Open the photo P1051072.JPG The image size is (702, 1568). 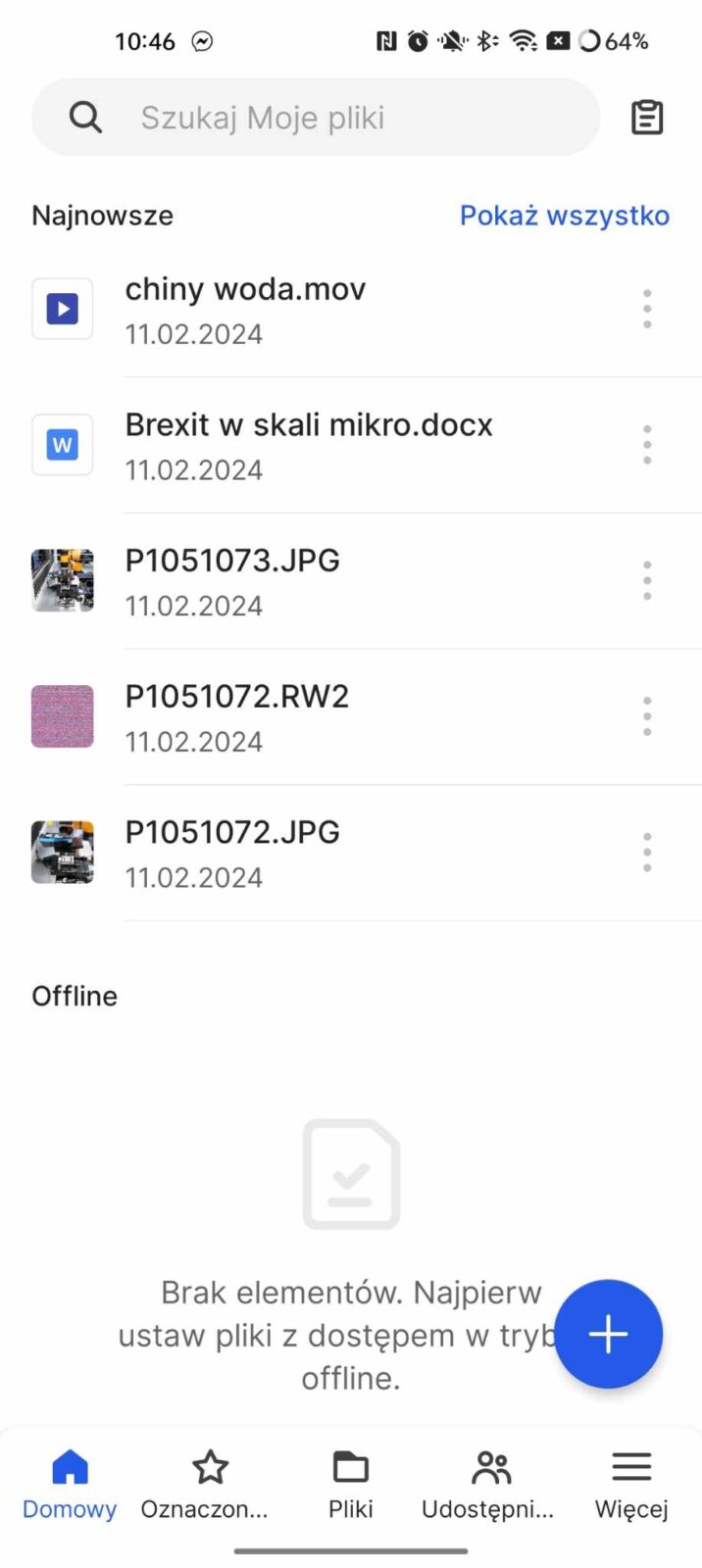click(232, 853)
